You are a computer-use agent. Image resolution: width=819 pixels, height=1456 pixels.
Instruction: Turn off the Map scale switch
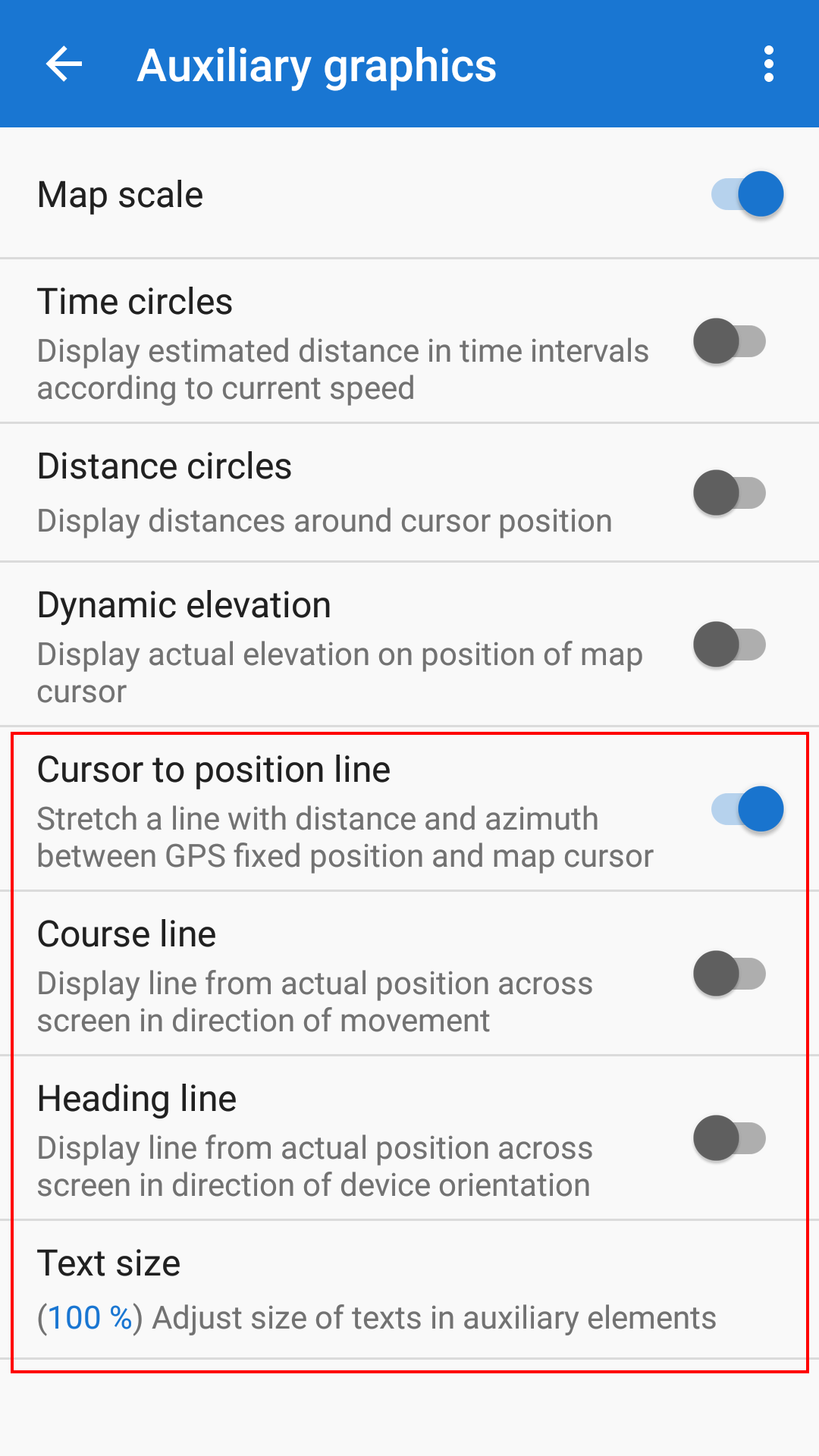[746, 194]
